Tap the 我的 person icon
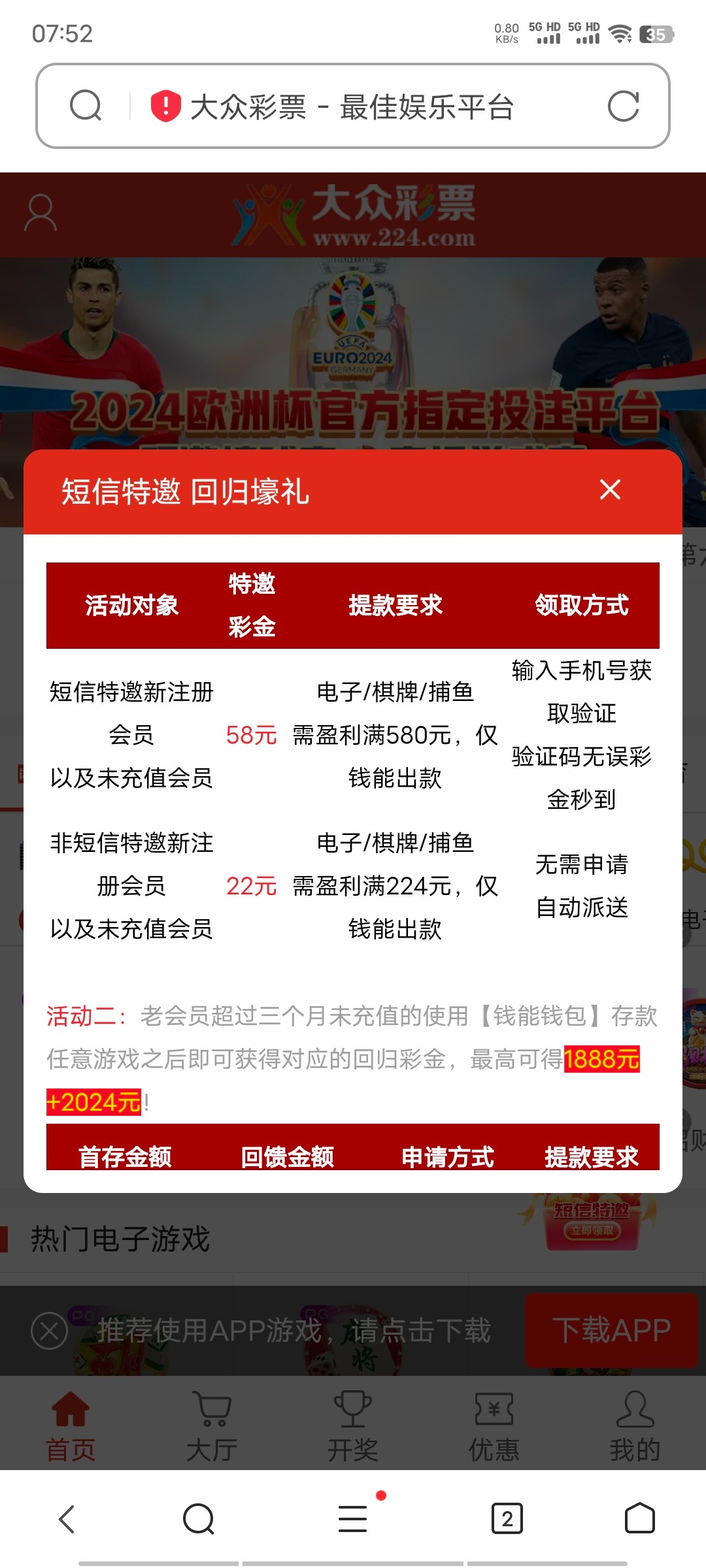Image resolution: width=706 pixels, height=1568 pixels. (x=635, y=1409)
